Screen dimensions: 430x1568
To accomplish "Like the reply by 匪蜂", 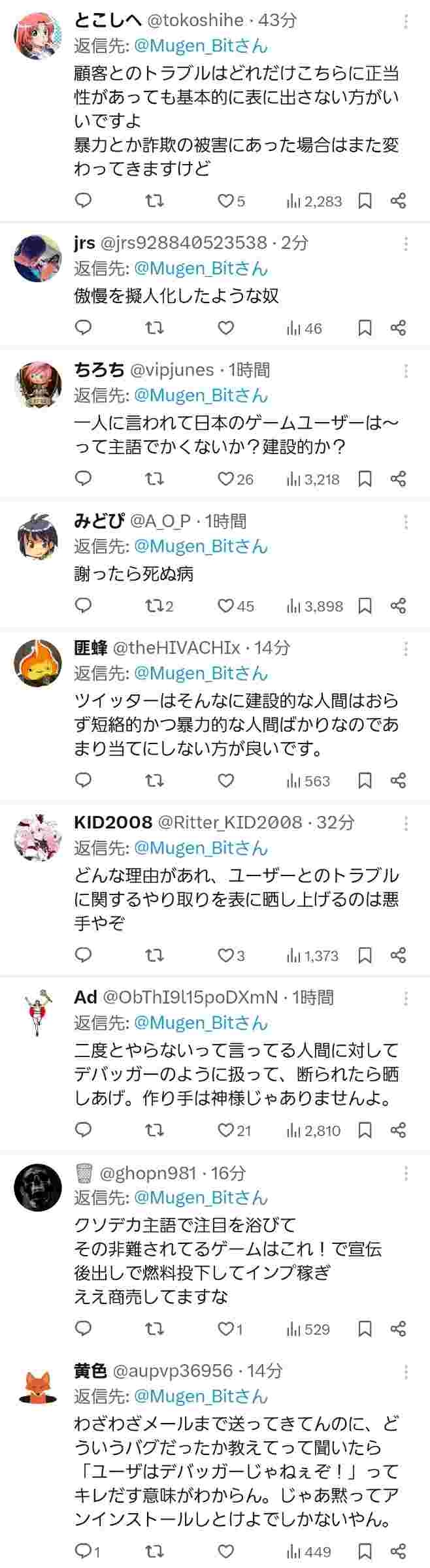I will pyautogui.click(x=226, y=781).
